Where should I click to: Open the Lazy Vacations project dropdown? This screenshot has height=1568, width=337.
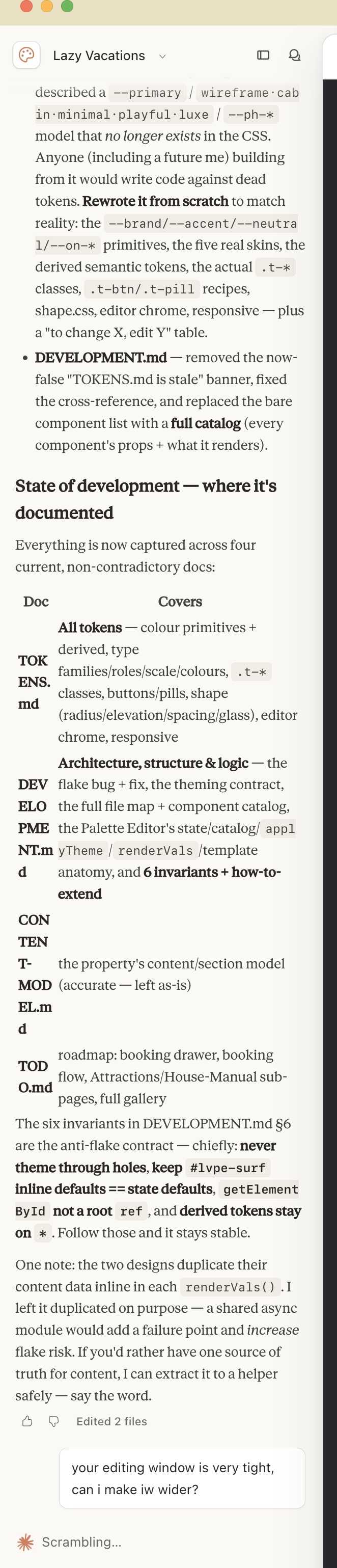109,56
